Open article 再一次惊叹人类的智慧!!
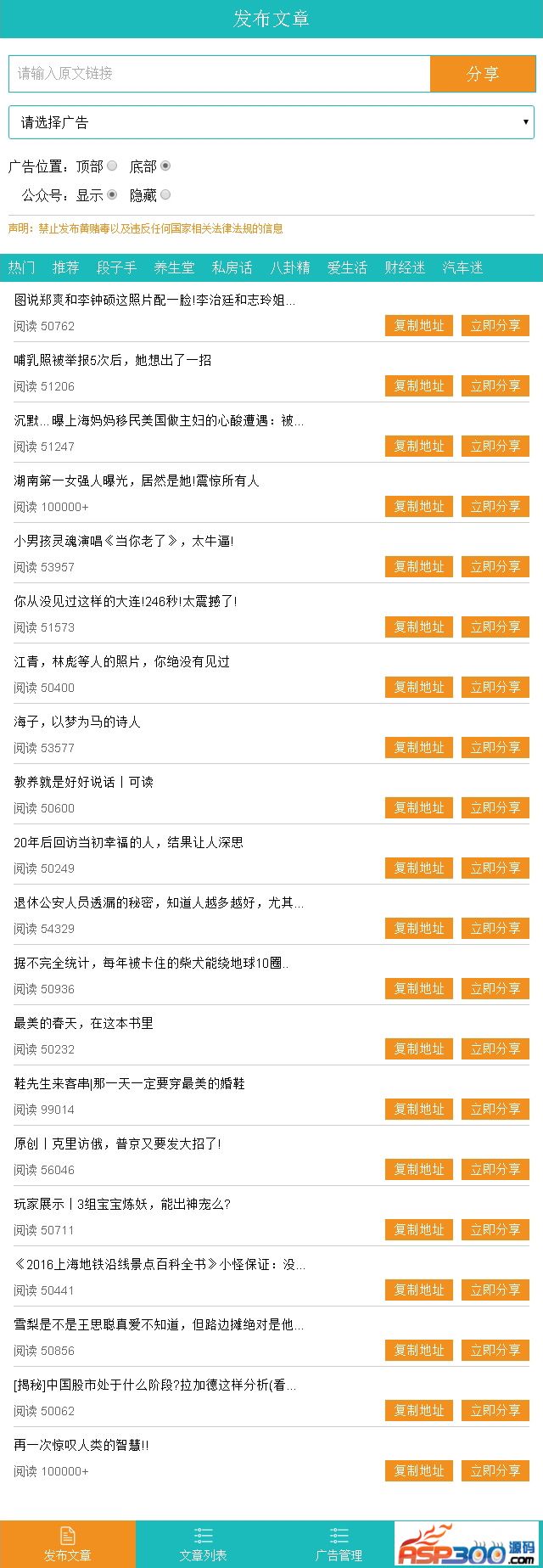The height and width of the screenshot is (1568, 543). tap(81, 1445)
